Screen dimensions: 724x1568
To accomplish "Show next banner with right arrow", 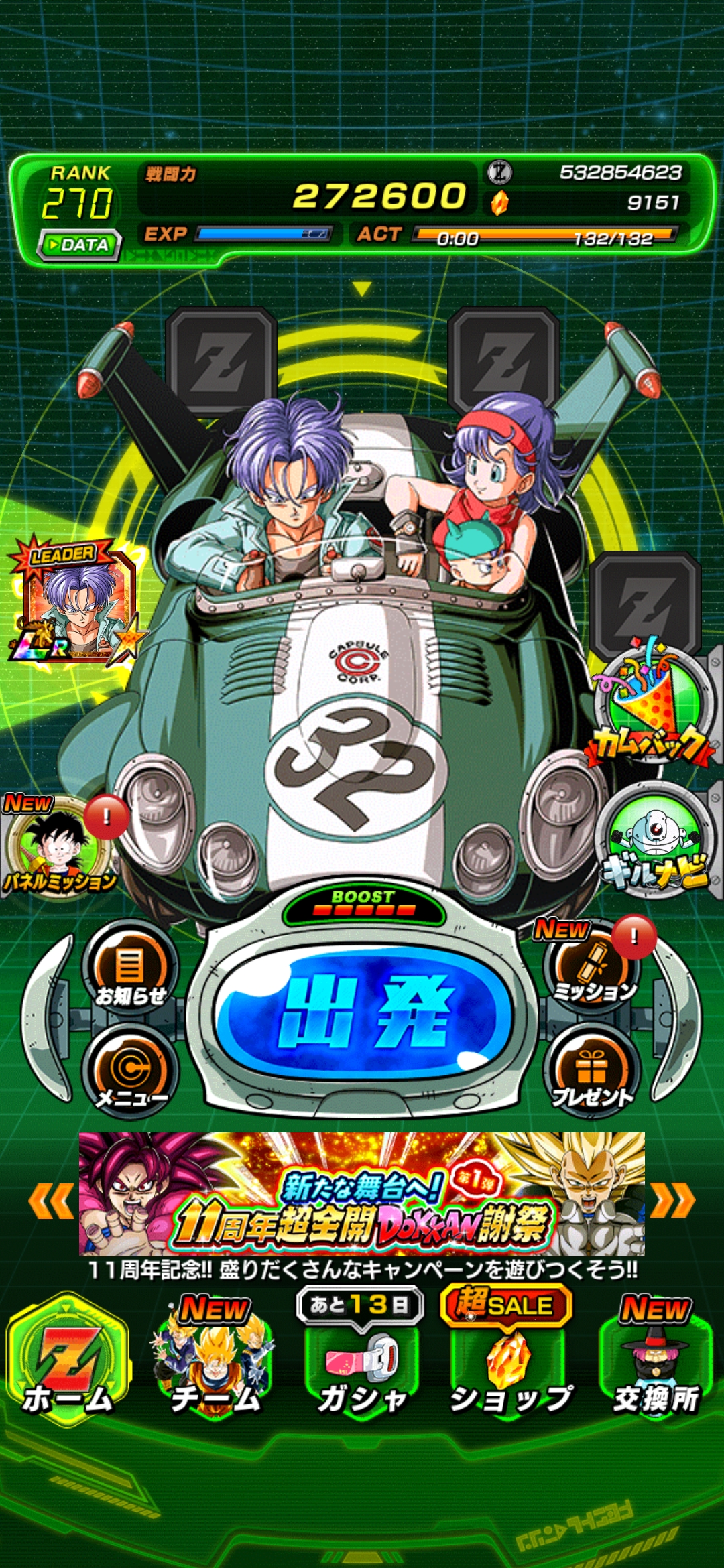I will (x=672, y=1200).
